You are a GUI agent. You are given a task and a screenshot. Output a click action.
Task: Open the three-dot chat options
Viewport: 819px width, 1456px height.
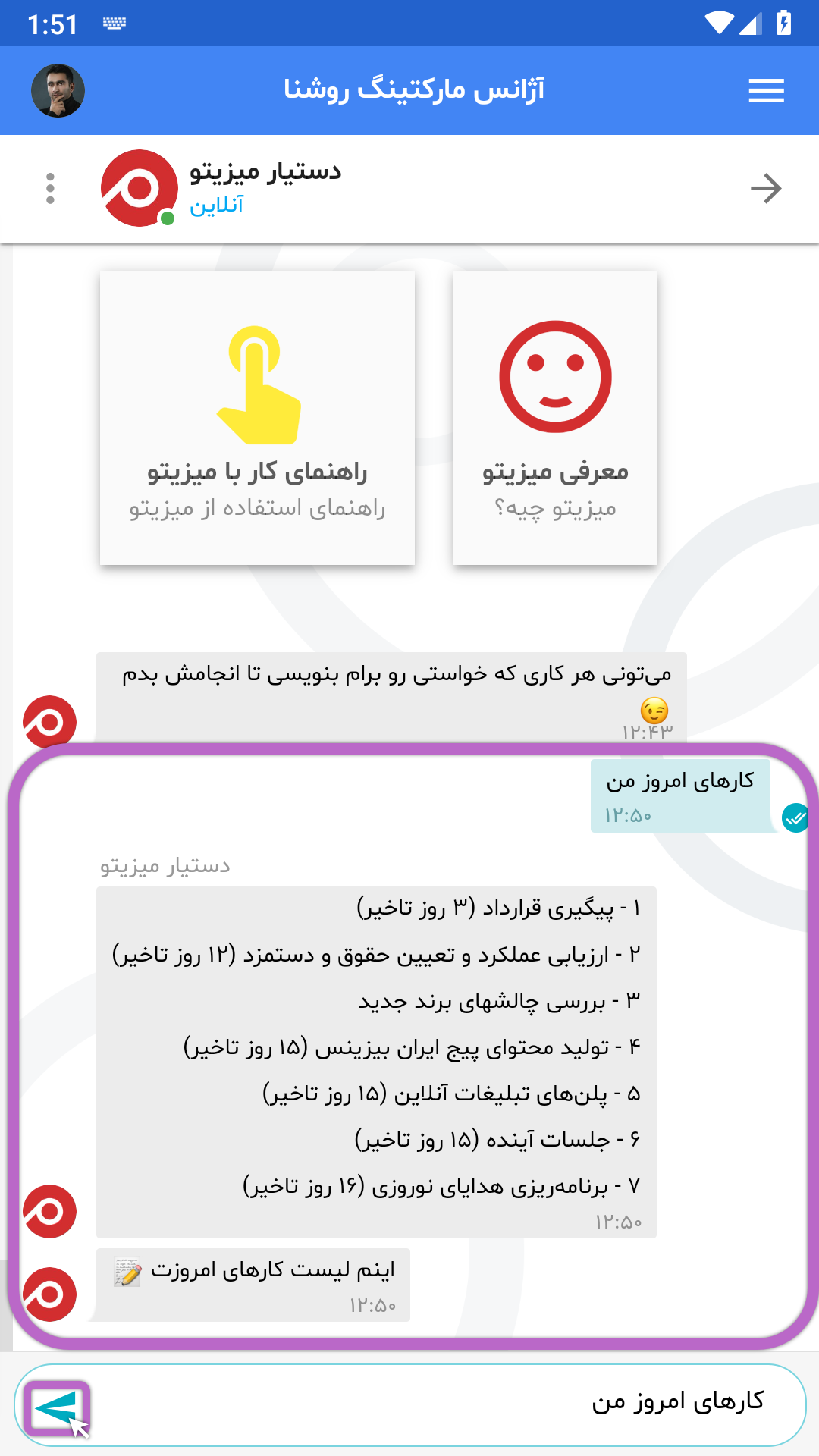pyautogui.click(x=50, y=188)
